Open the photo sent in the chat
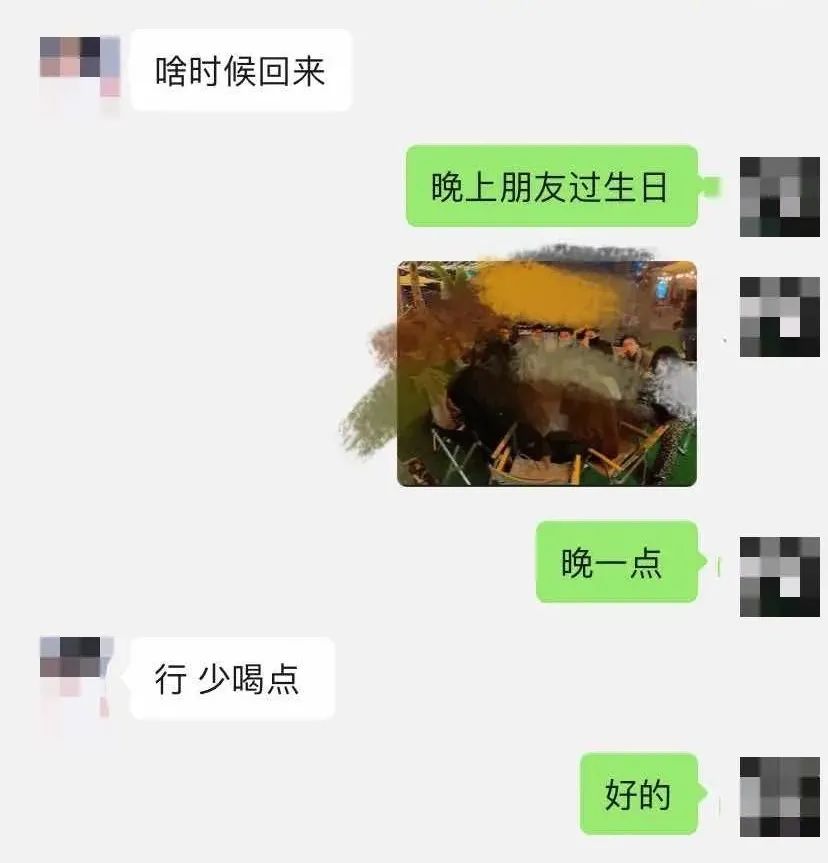 point(546,374)
